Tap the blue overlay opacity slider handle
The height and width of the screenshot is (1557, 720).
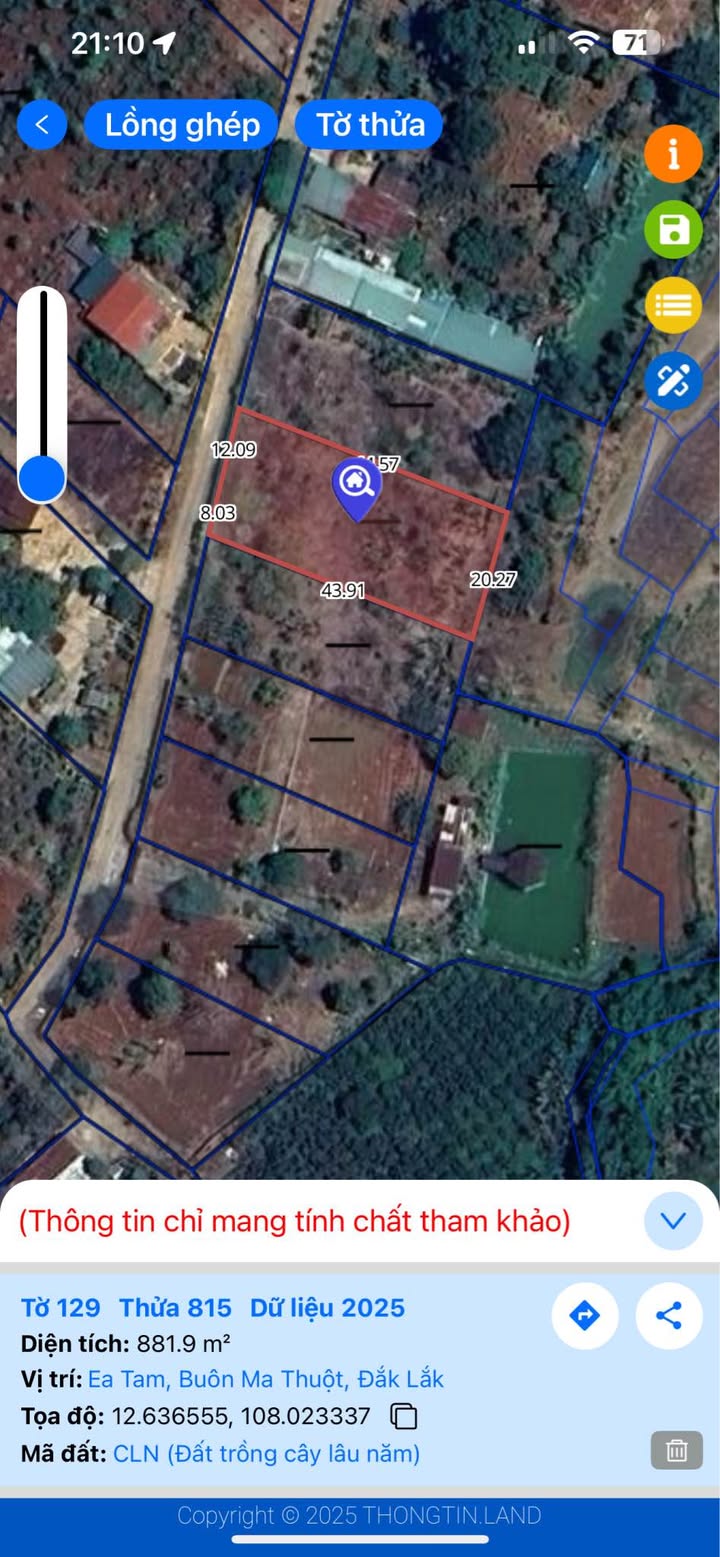coord(42,478)
